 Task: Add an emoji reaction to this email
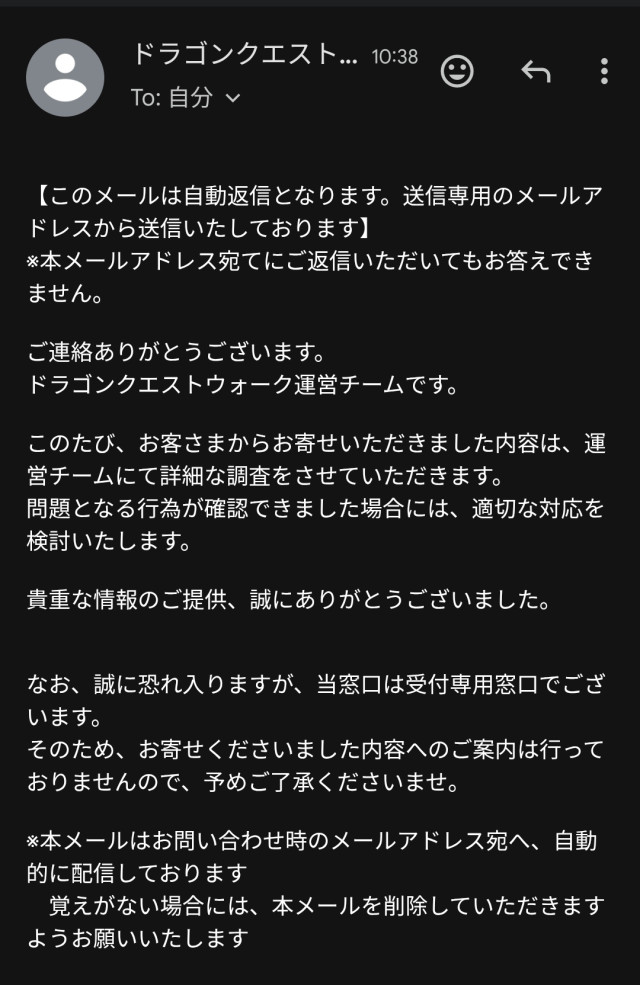[457, 71]
